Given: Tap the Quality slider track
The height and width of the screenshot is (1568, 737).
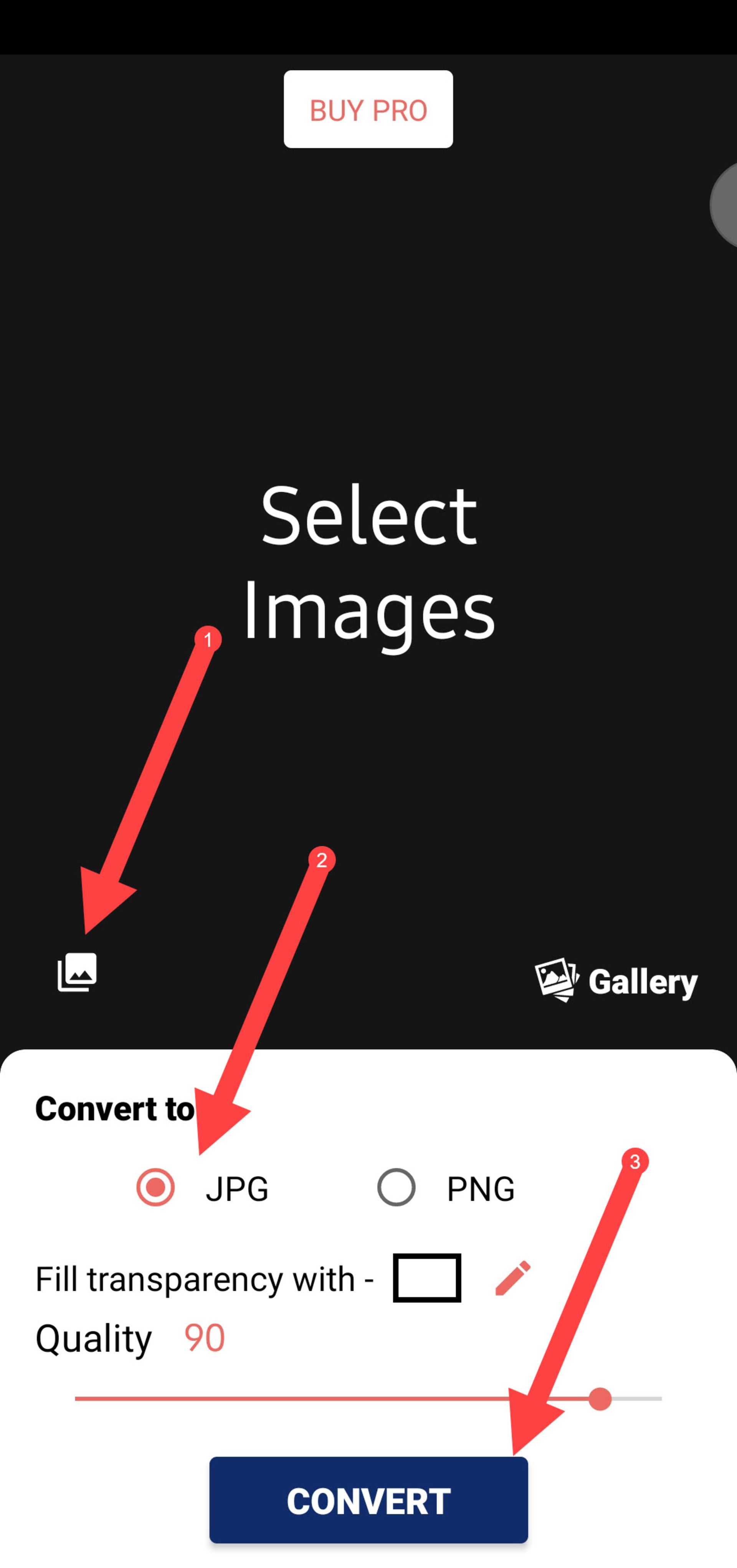Looking at the screenshot, I should [x=335, y=1399].
